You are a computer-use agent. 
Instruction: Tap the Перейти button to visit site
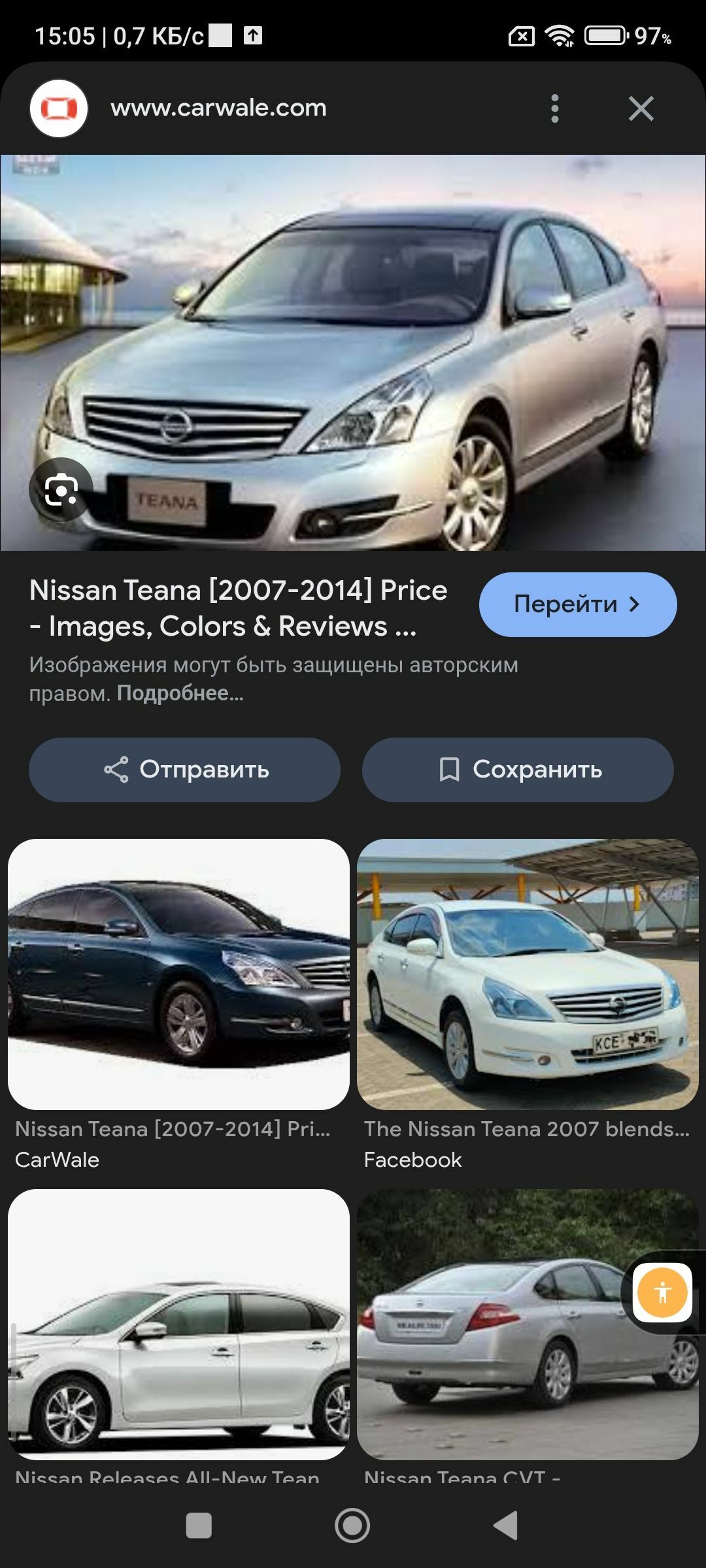click(578, 604)
